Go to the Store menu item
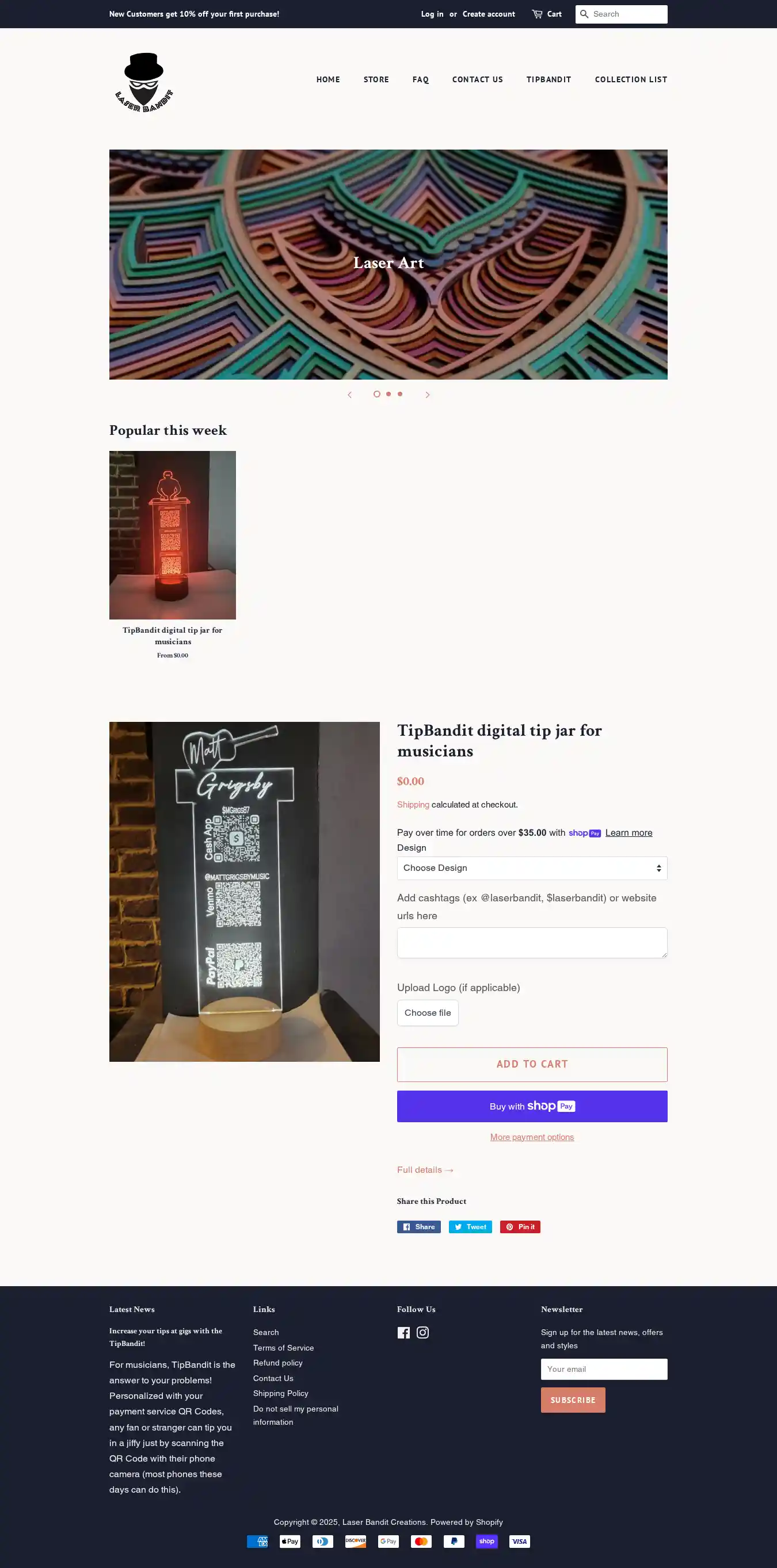The height and width of the screenshot is (1568, 777). 376,80
